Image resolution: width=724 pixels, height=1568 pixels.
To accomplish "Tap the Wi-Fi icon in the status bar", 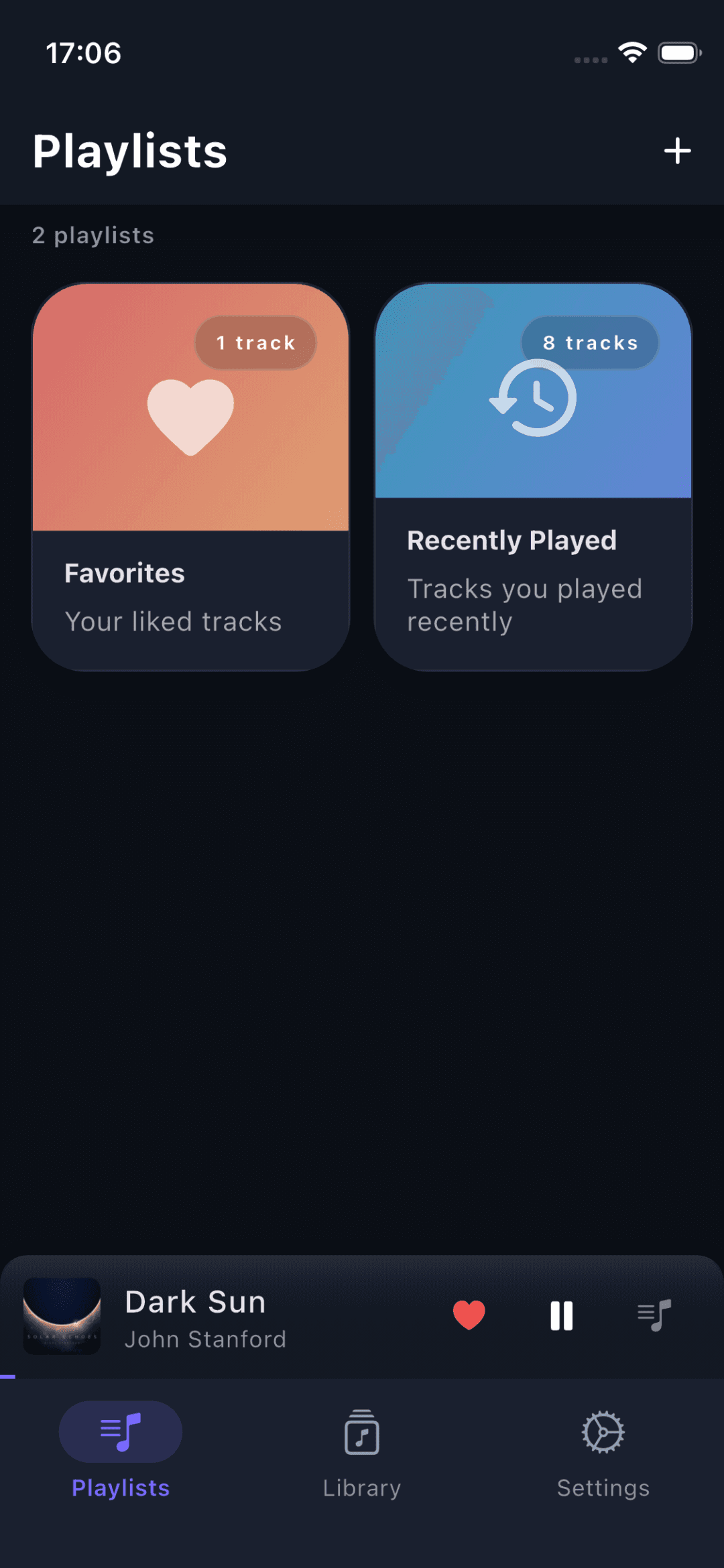I will click(631, 51).
